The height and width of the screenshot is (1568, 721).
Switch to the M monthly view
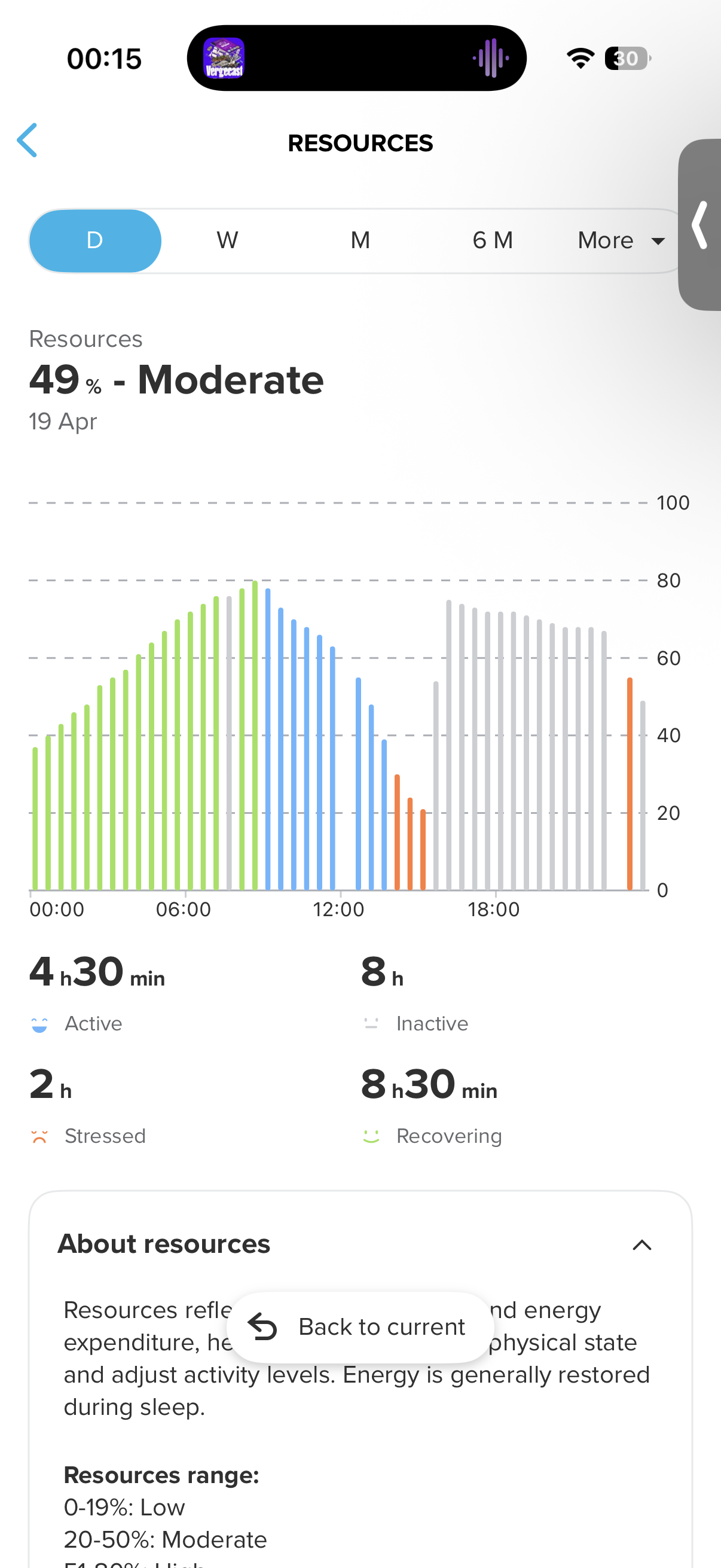360,240
